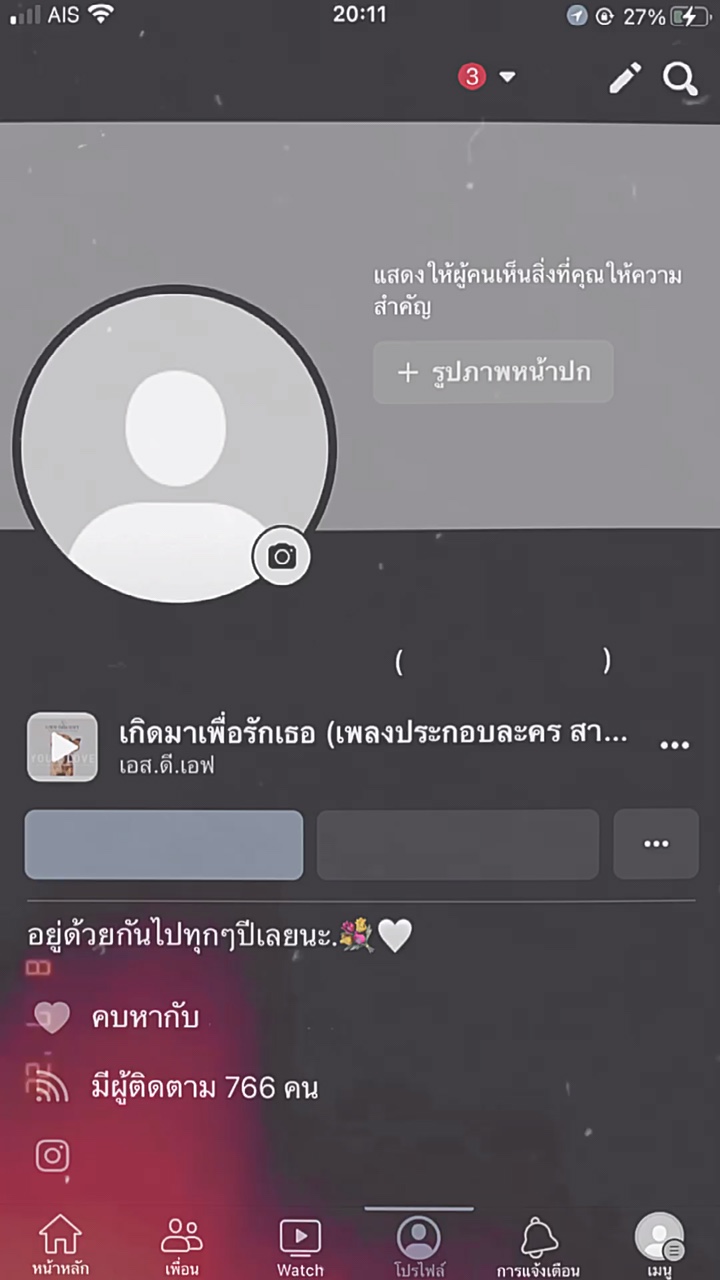Image resolution: width=720 pixels, height=1280 pixels.
Task: Tap the pencil edit icon
Action: (x=626, y=78)
